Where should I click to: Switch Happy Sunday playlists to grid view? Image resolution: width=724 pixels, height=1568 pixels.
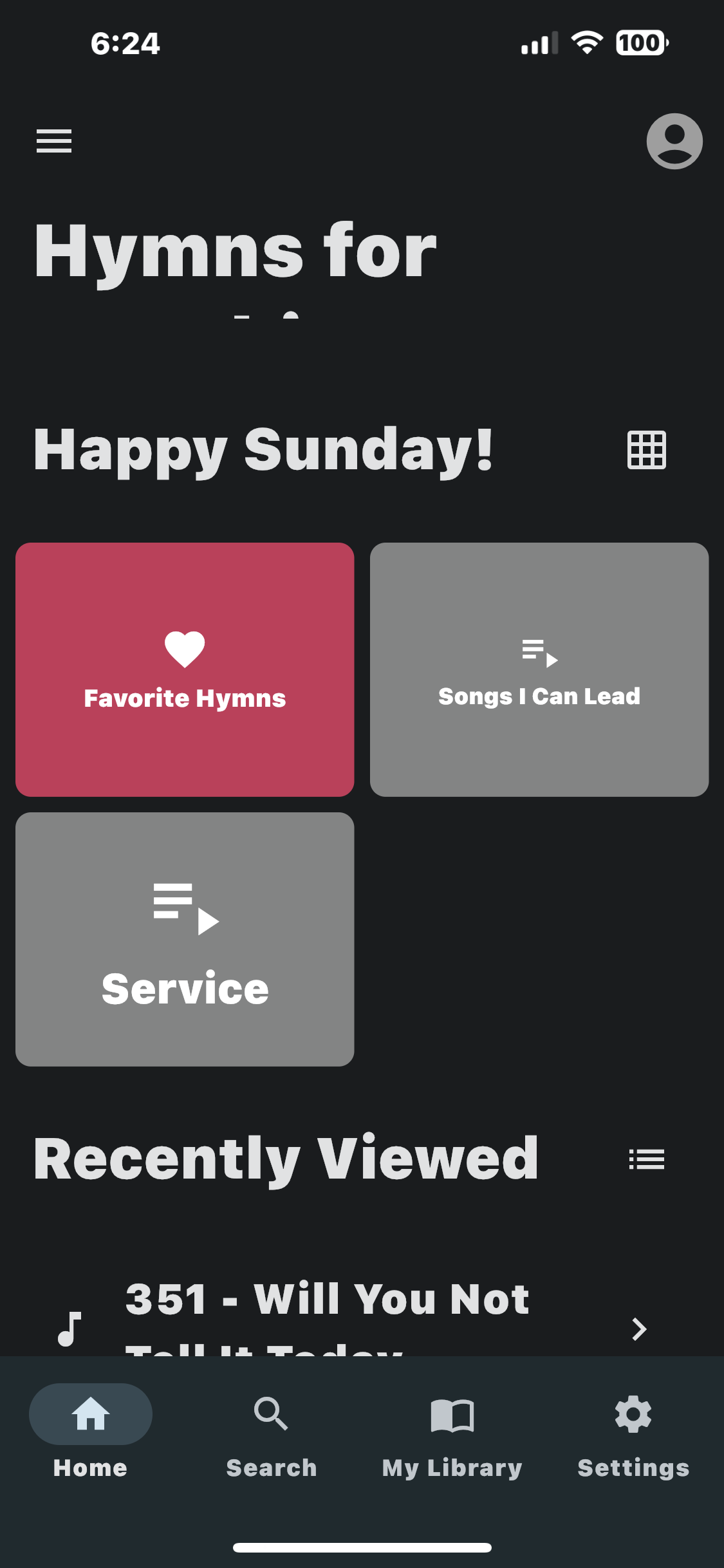click(x=647, y=451)
